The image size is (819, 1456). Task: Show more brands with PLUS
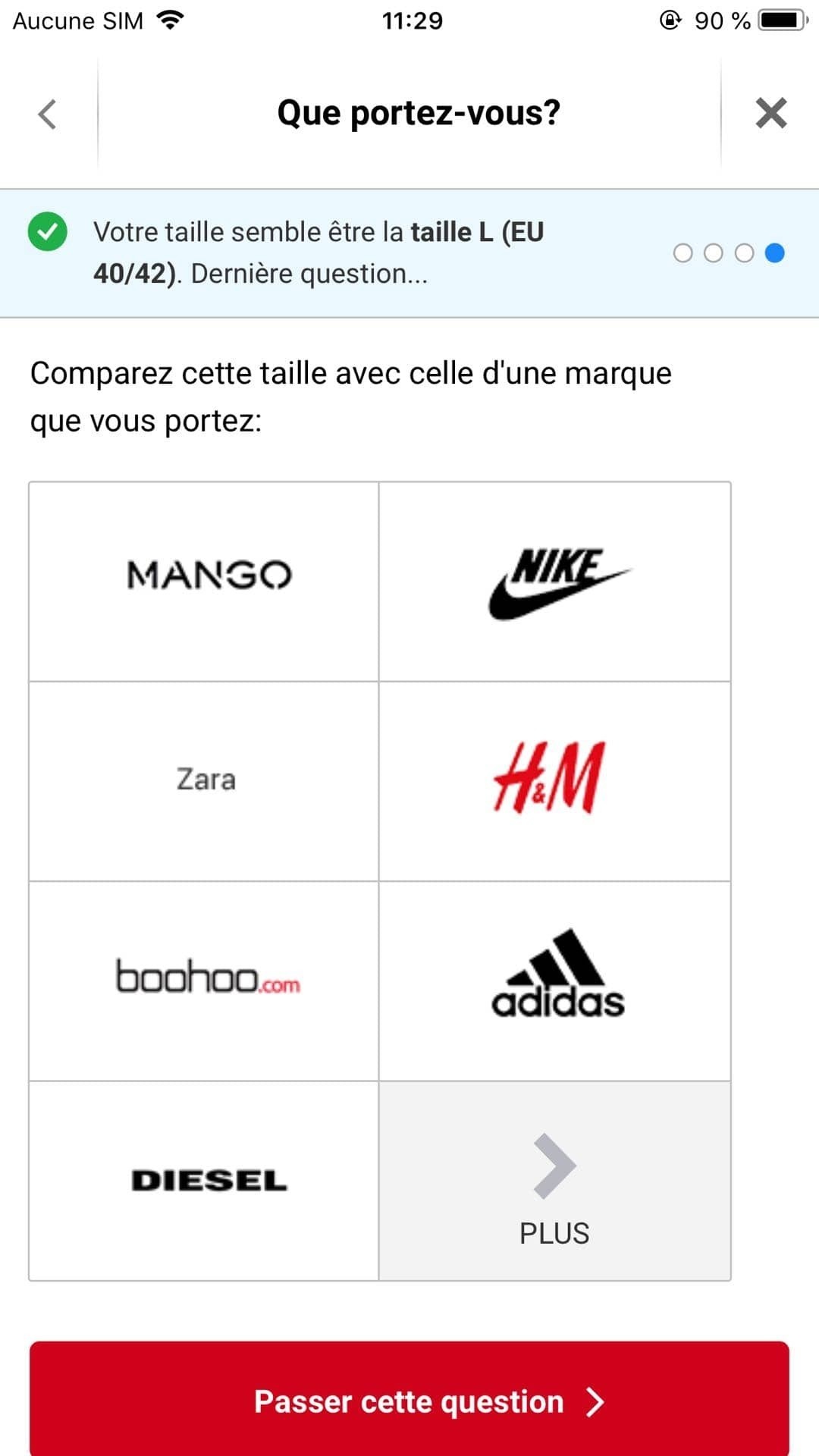(x=555, y=1181)
